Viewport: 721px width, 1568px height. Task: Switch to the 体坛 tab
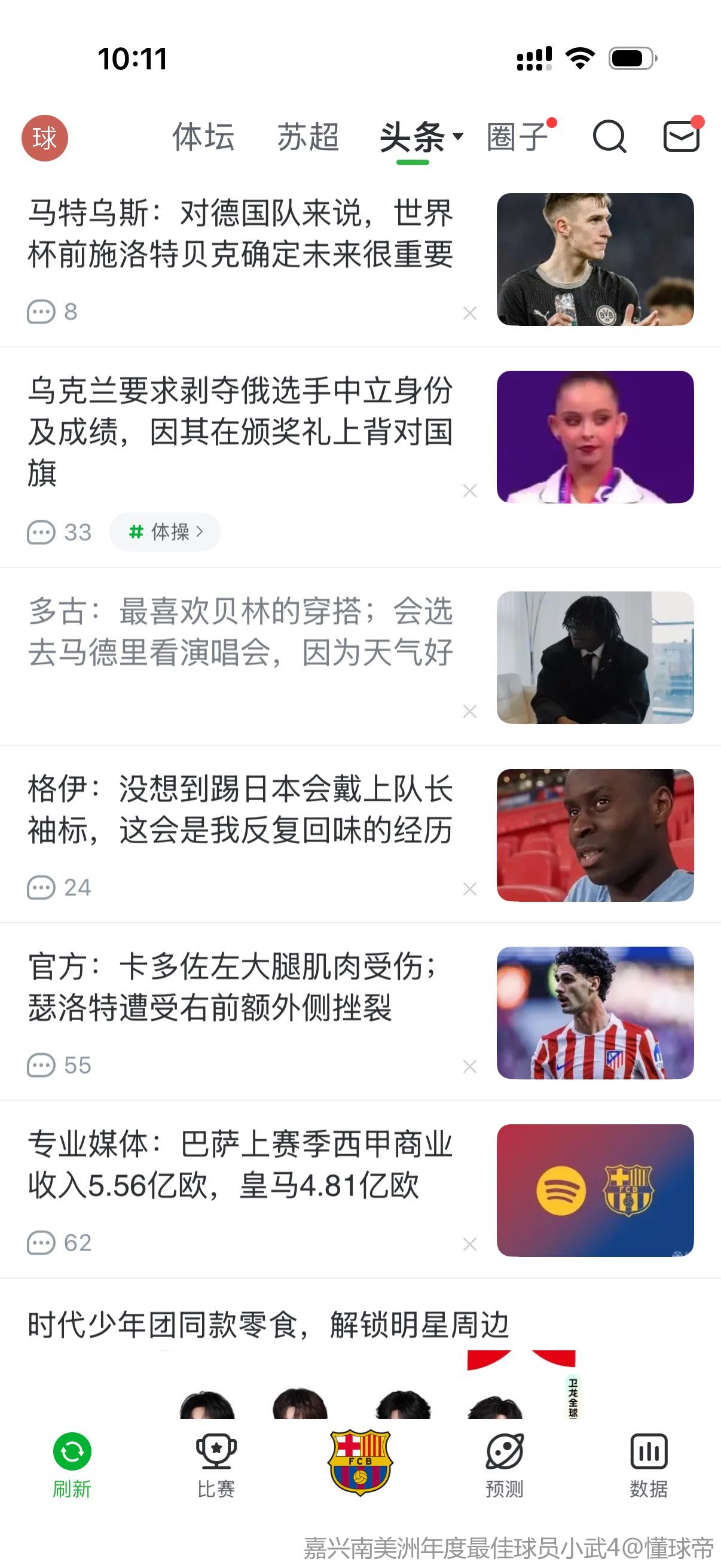point(203,136)
